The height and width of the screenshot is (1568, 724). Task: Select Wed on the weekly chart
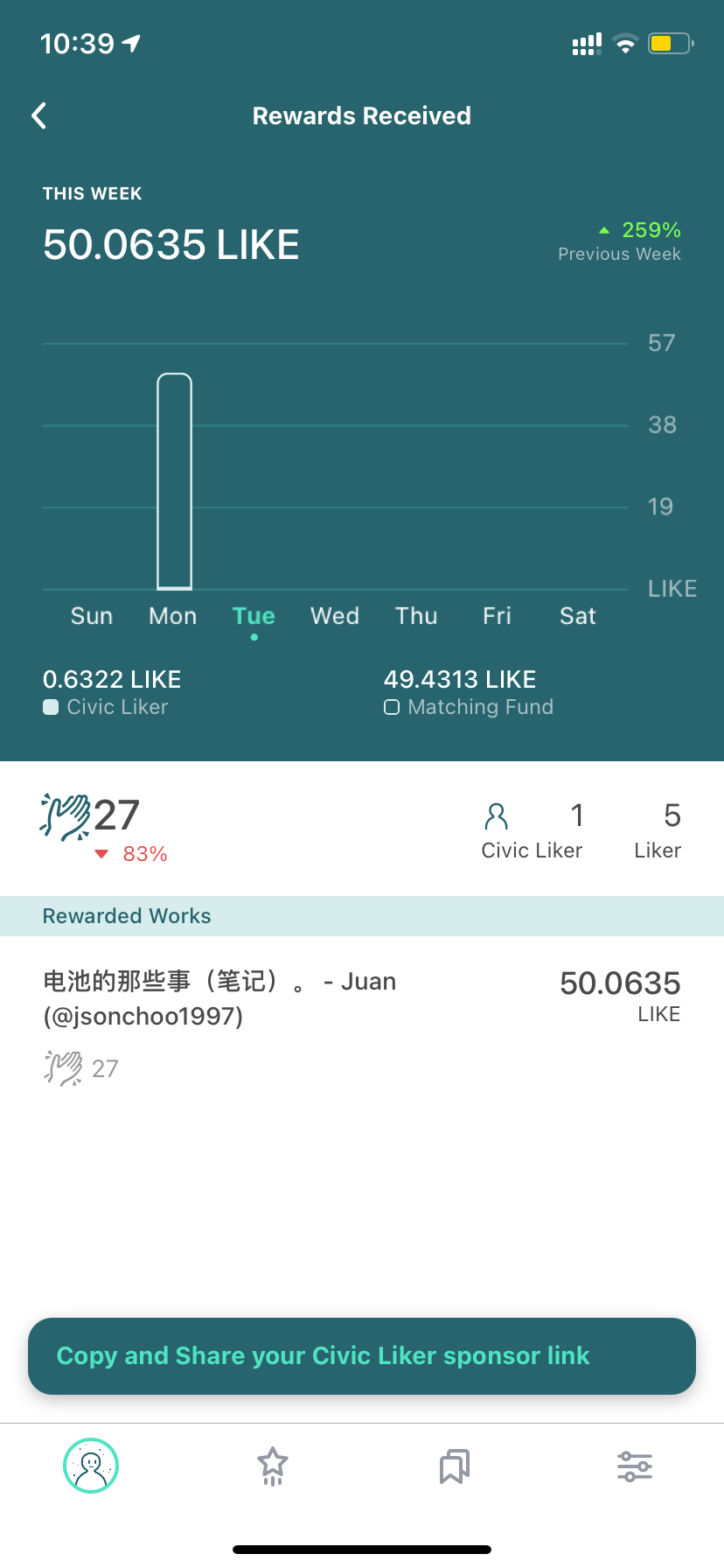335,616
